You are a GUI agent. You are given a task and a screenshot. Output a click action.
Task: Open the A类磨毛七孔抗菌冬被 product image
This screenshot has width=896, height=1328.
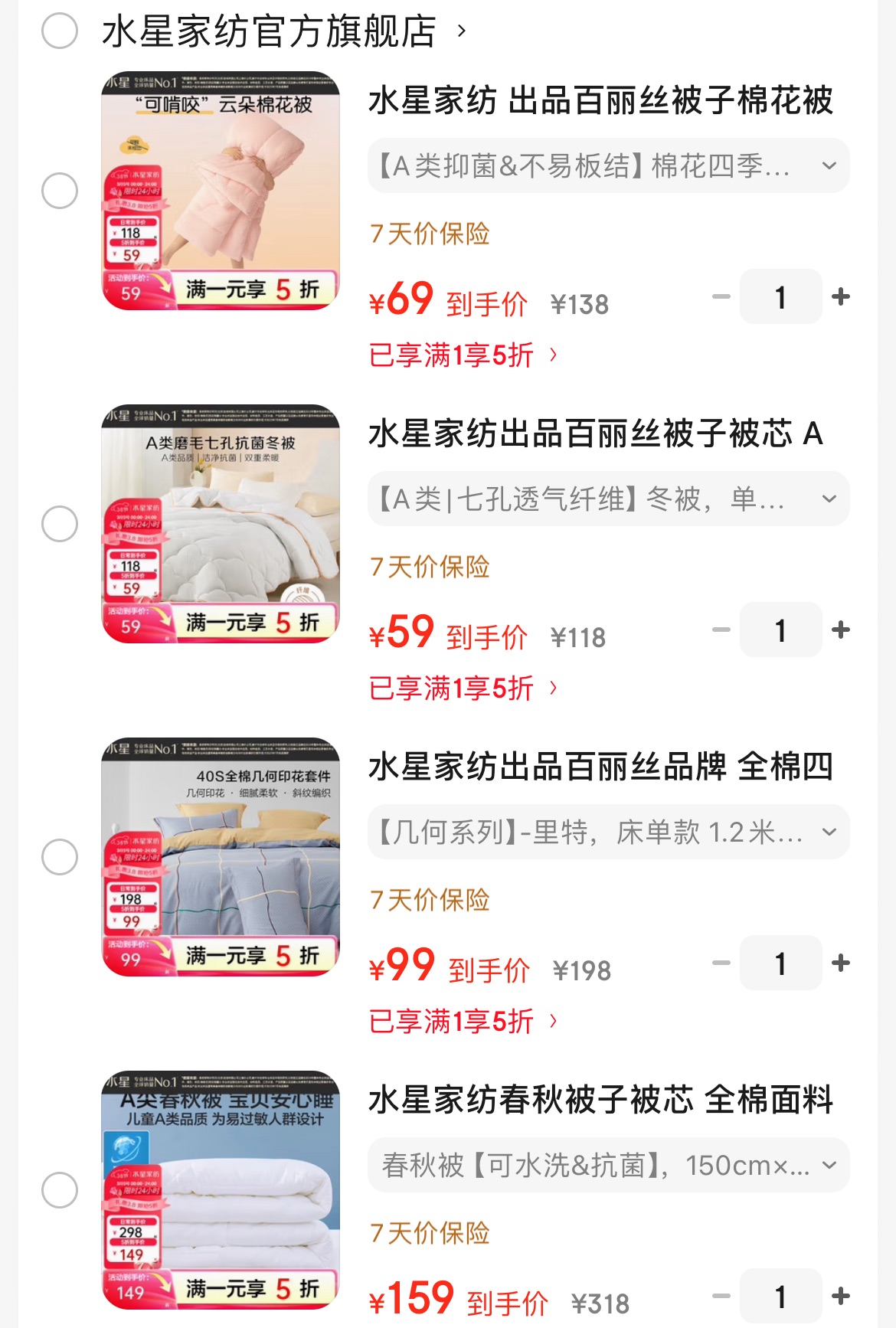221,524
